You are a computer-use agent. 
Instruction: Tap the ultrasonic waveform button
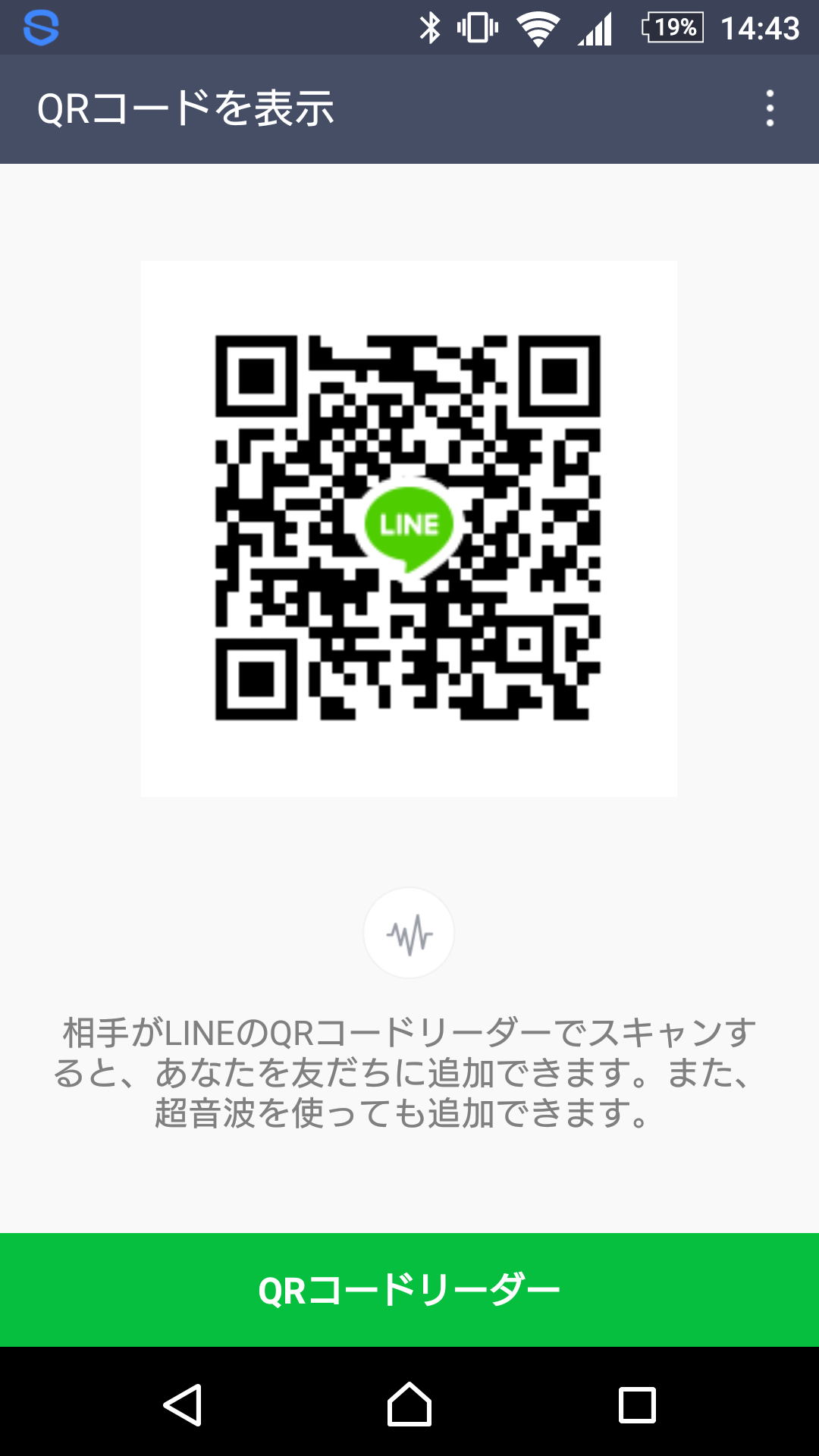(409, 933)
